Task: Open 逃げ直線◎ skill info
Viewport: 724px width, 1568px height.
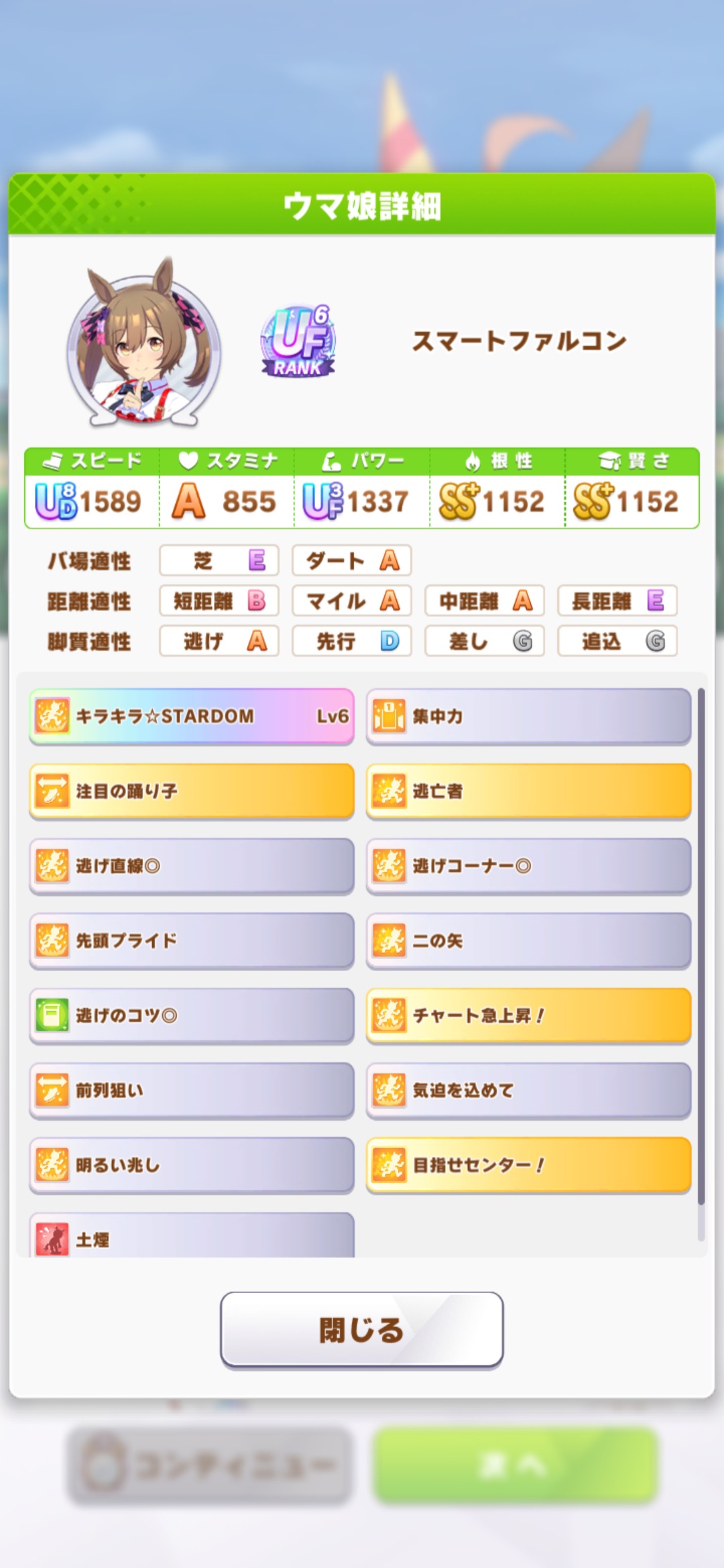Action: 192,866
